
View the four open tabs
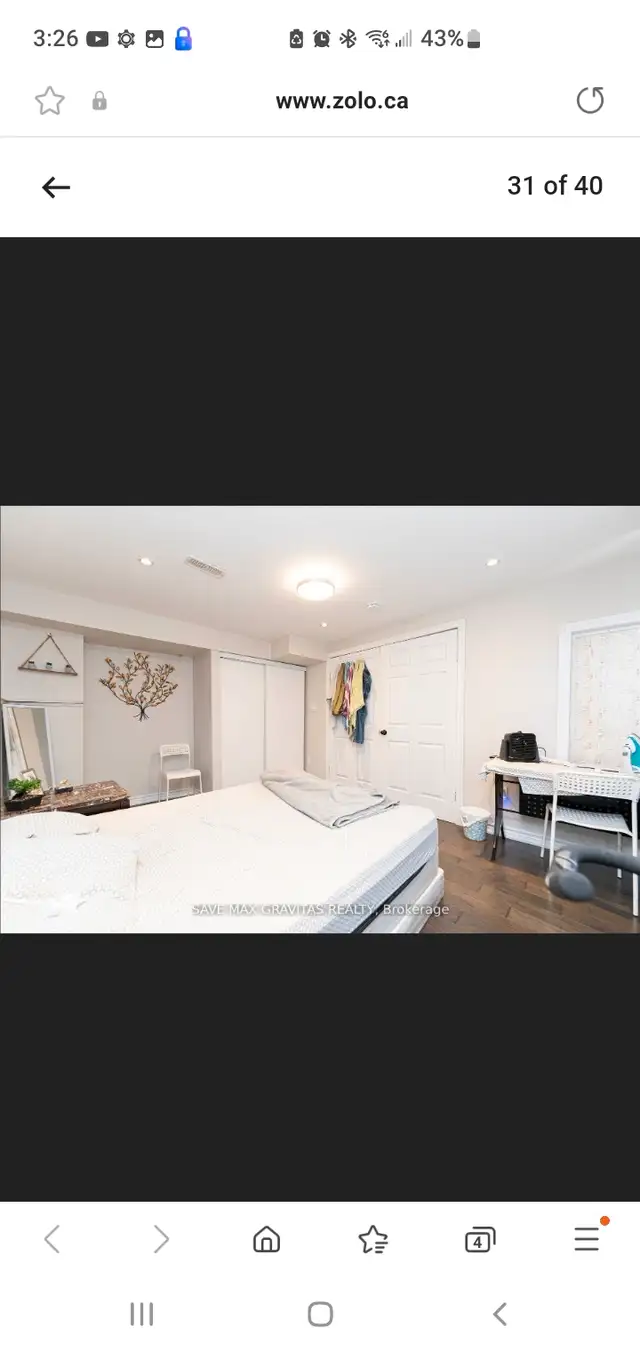pyautogui.click(x=480, y=1241)
